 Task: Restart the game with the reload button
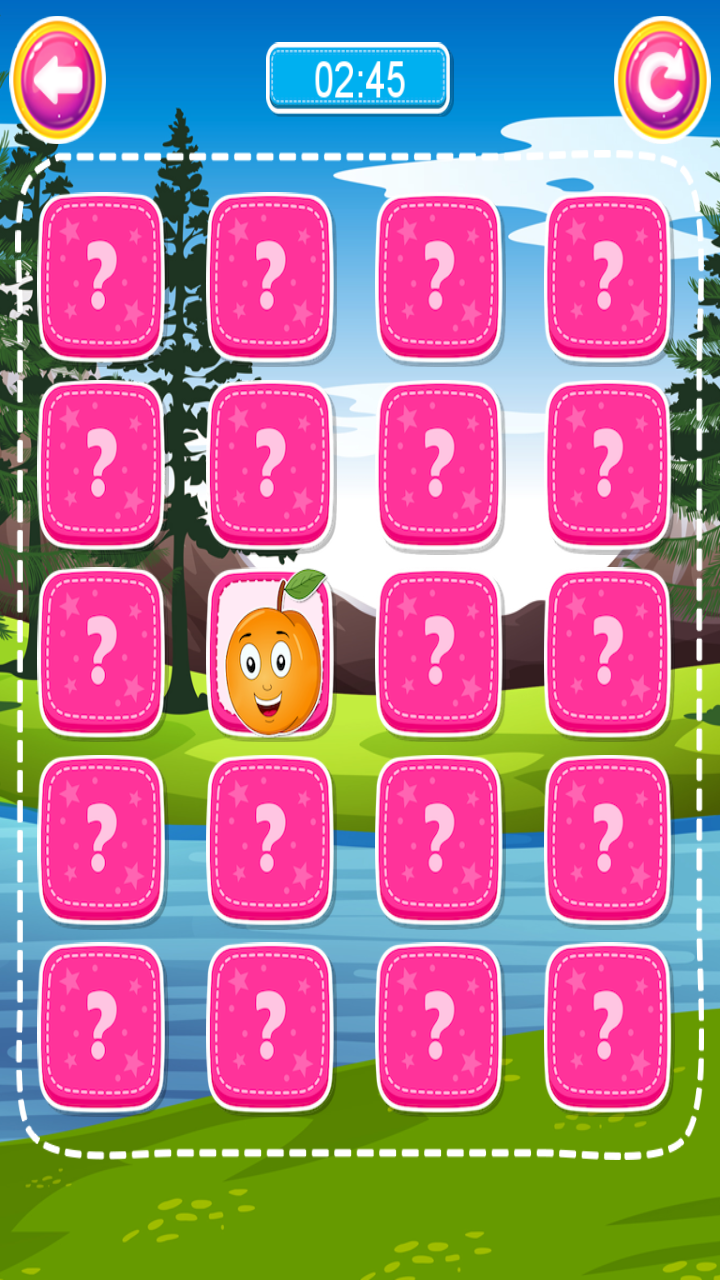[x=662, y=79]
